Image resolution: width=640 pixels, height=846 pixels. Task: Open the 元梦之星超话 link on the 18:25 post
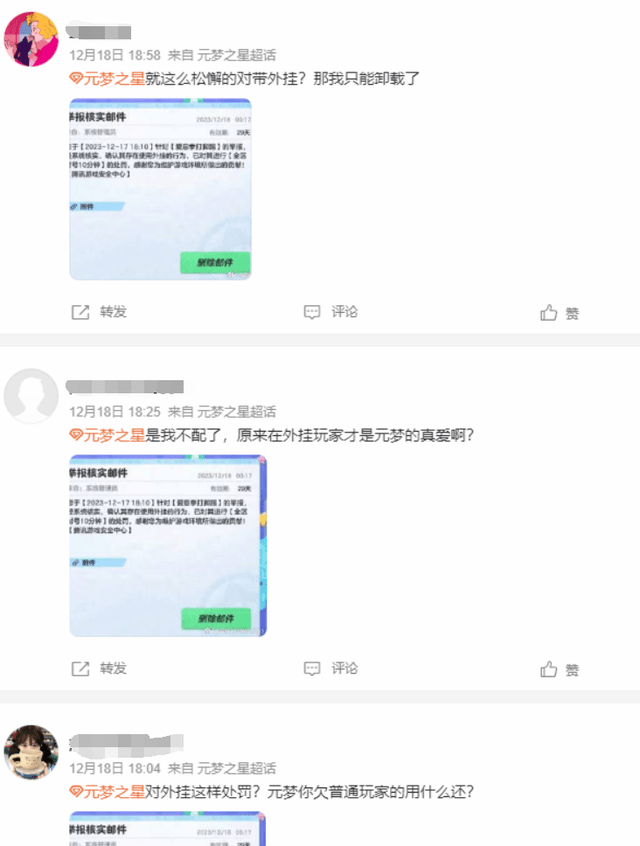[236, 411]
